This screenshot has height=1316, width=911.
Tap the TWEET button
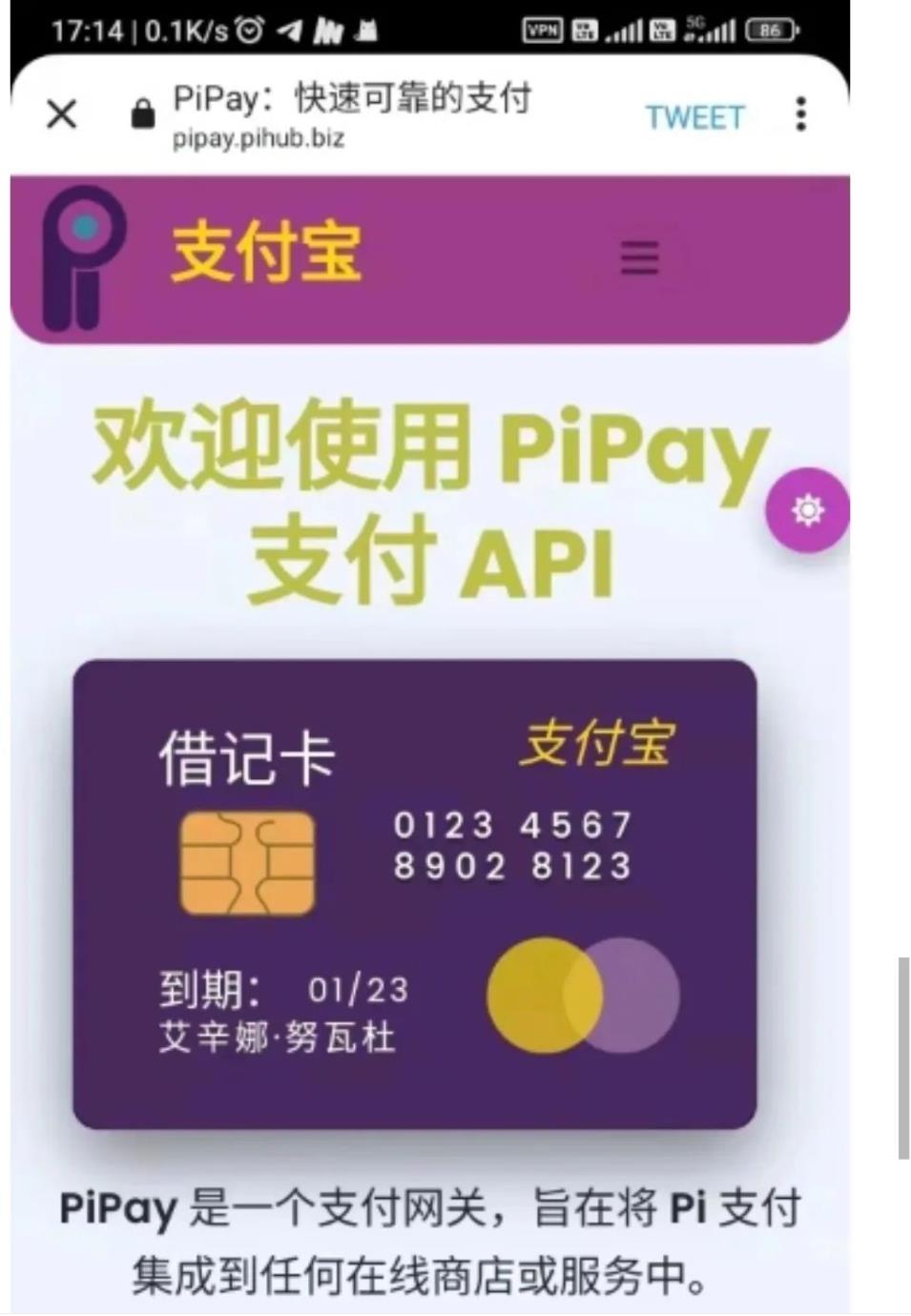click(x=694, y=116)
